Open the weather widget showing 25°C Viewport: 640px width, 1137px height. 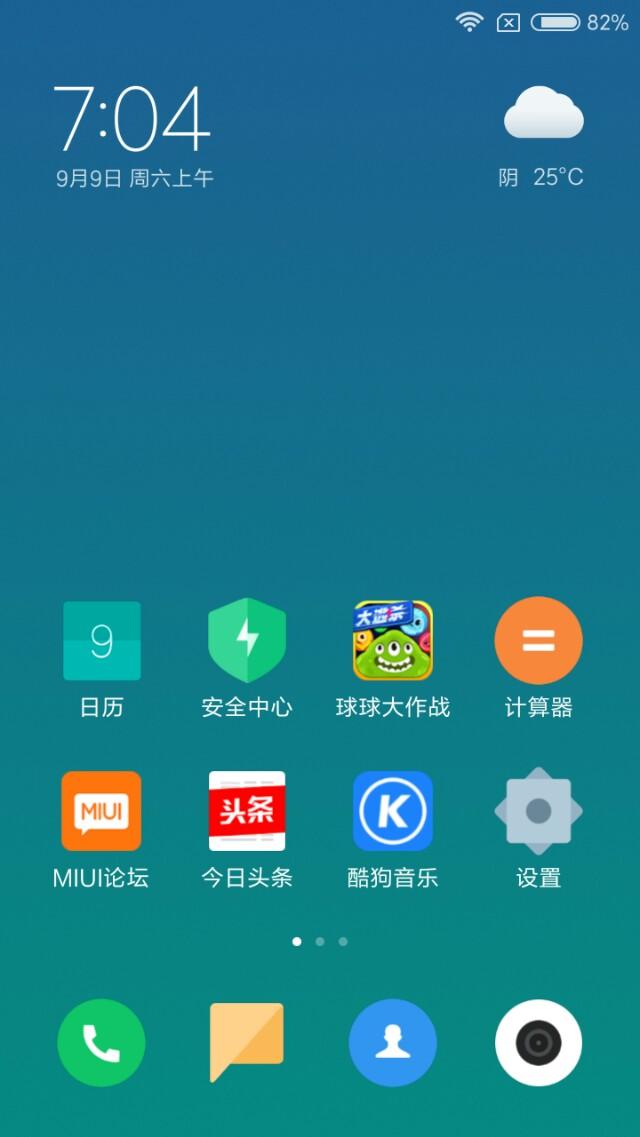tap(542, 135)
